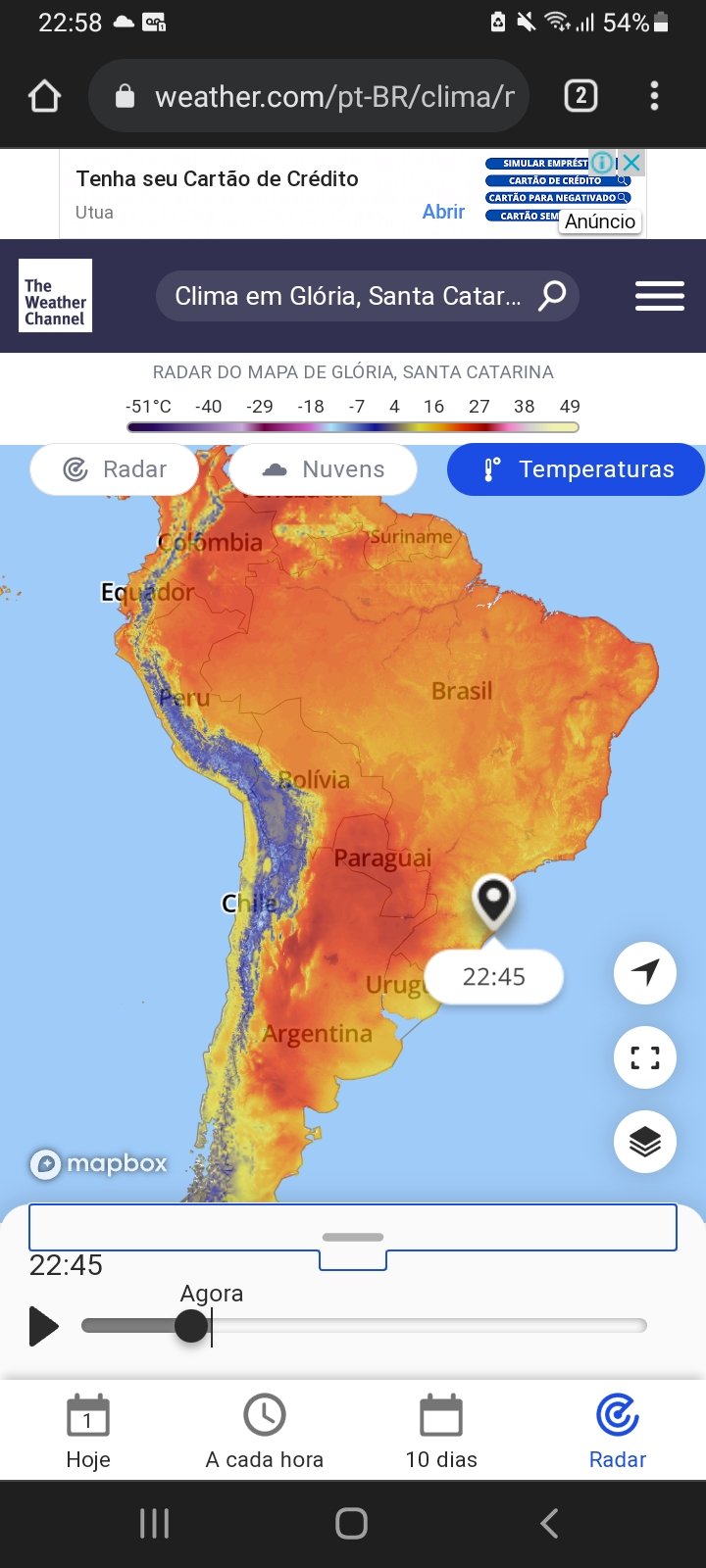Tap Abrir on the credit card ad
This screenshot has width=706, height=1568.
(443, 212)
